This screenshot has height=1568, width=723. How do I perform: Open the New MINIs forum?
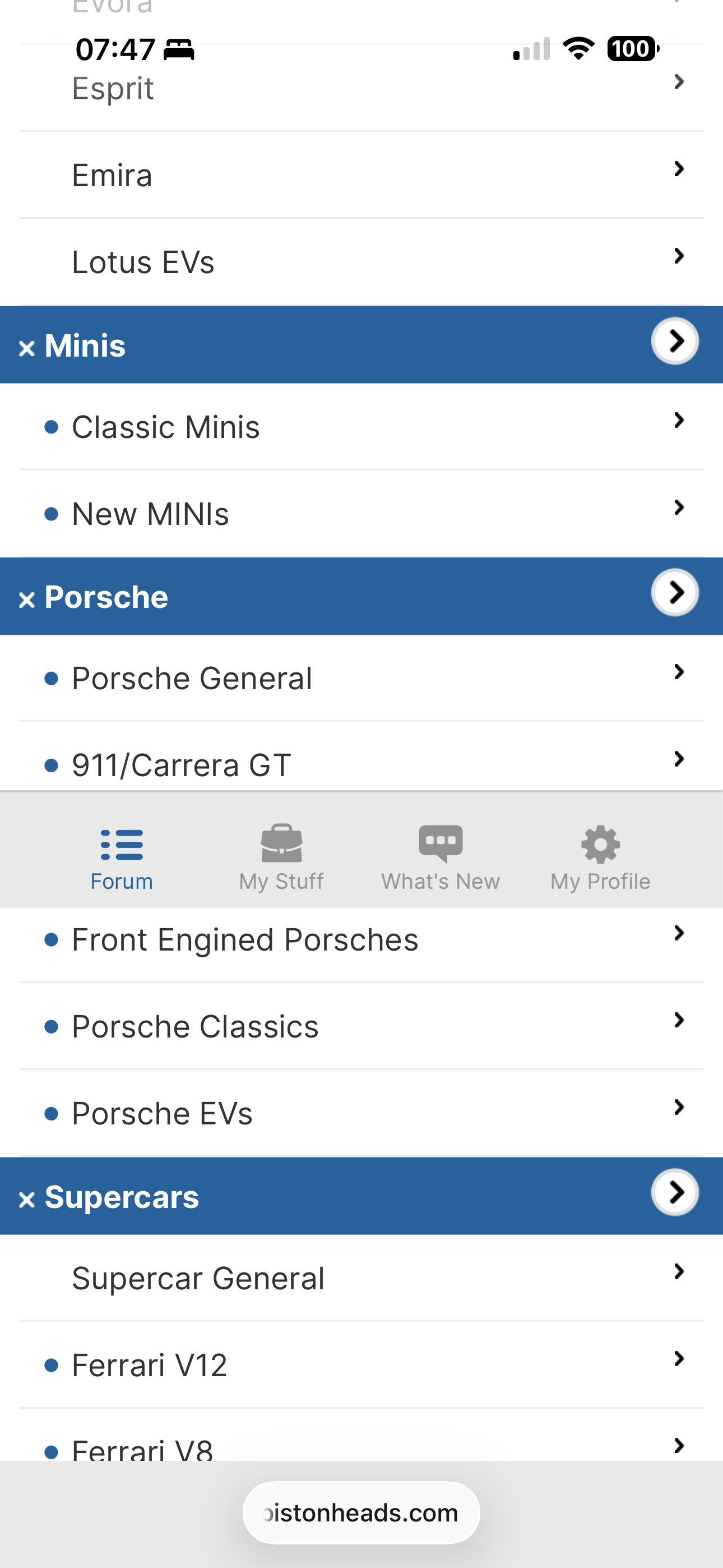[361, 514]
